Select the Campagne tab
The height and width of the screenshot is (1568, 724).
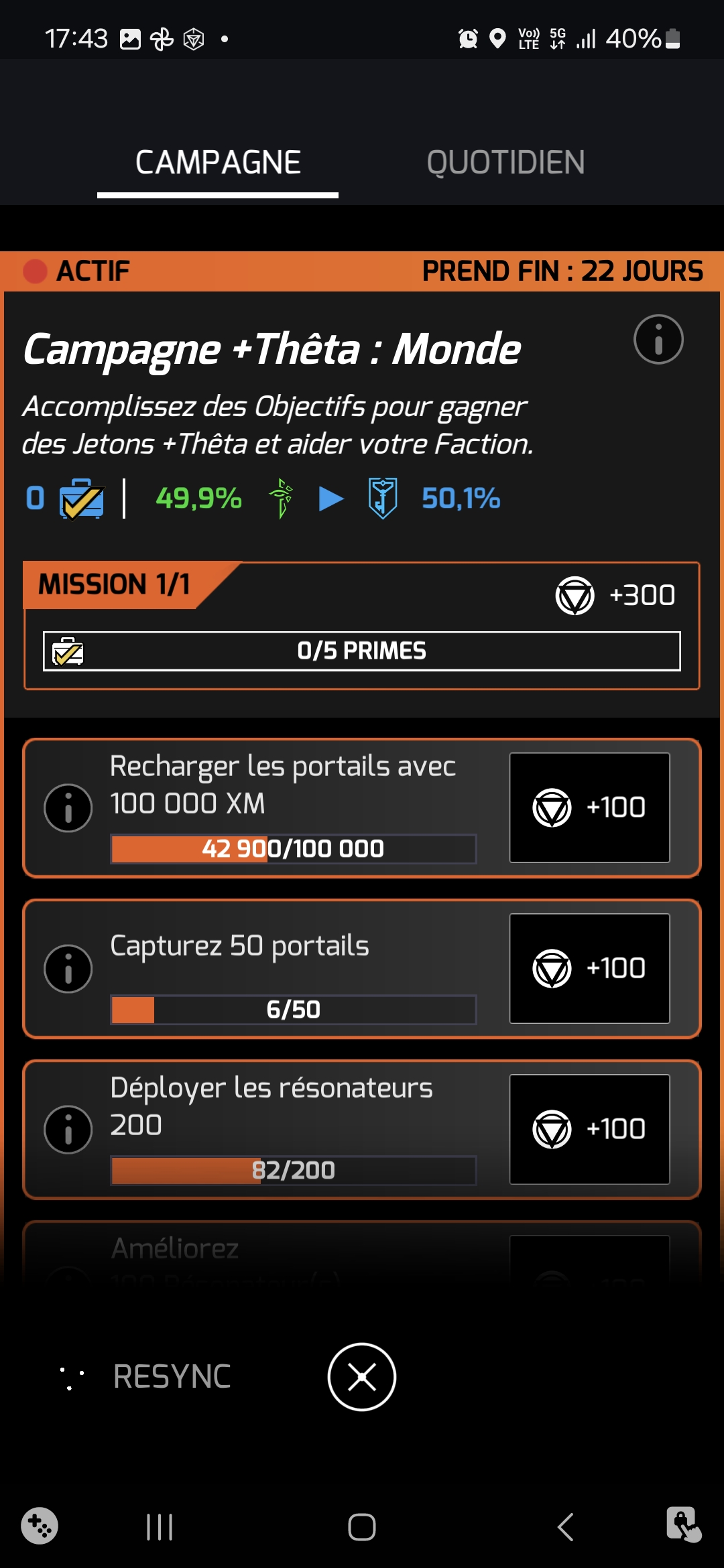(218, 163)
